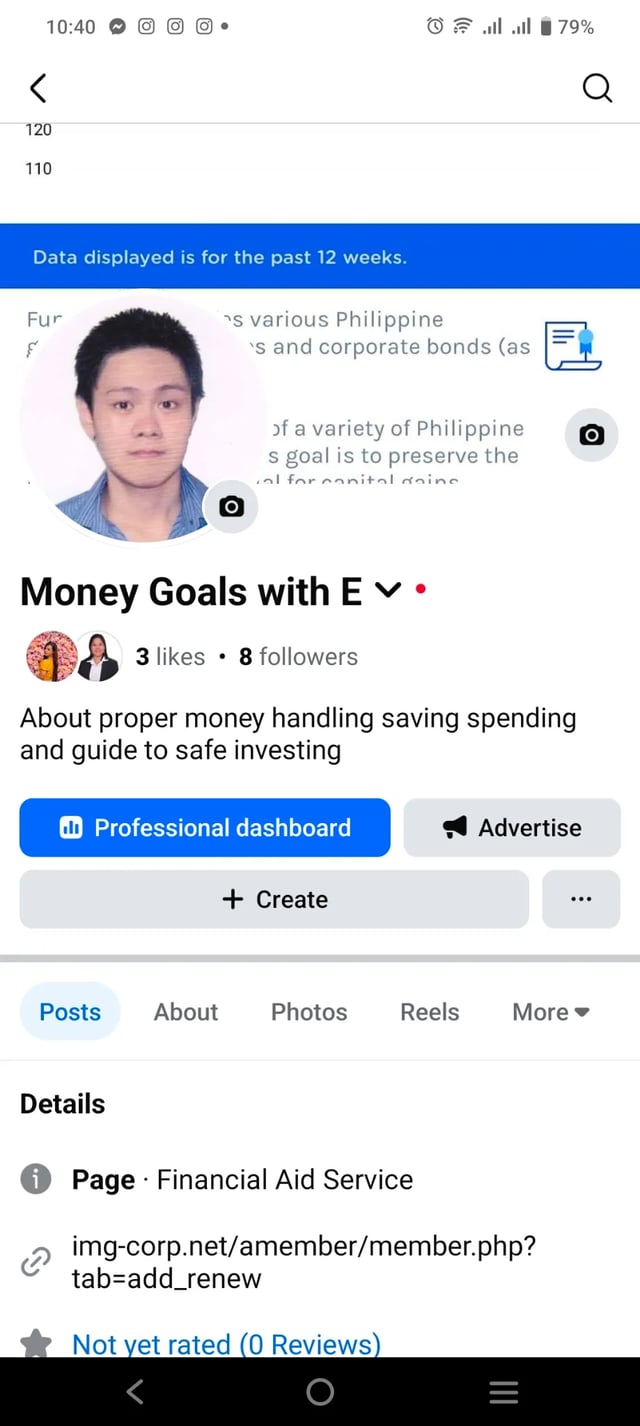Open recent apps from navigation bar

503,1391
